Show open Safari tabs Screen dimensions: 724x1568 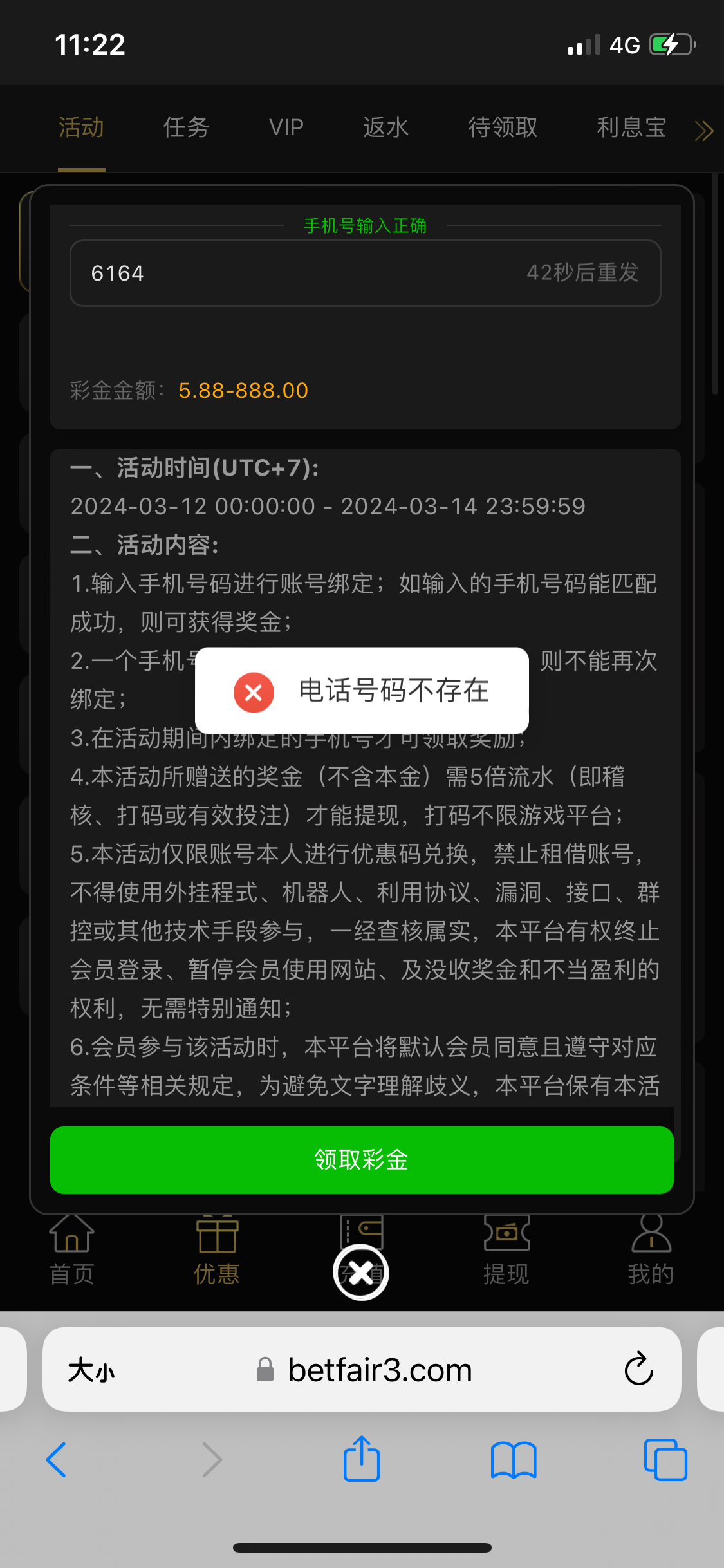[x=665, y=1459]
